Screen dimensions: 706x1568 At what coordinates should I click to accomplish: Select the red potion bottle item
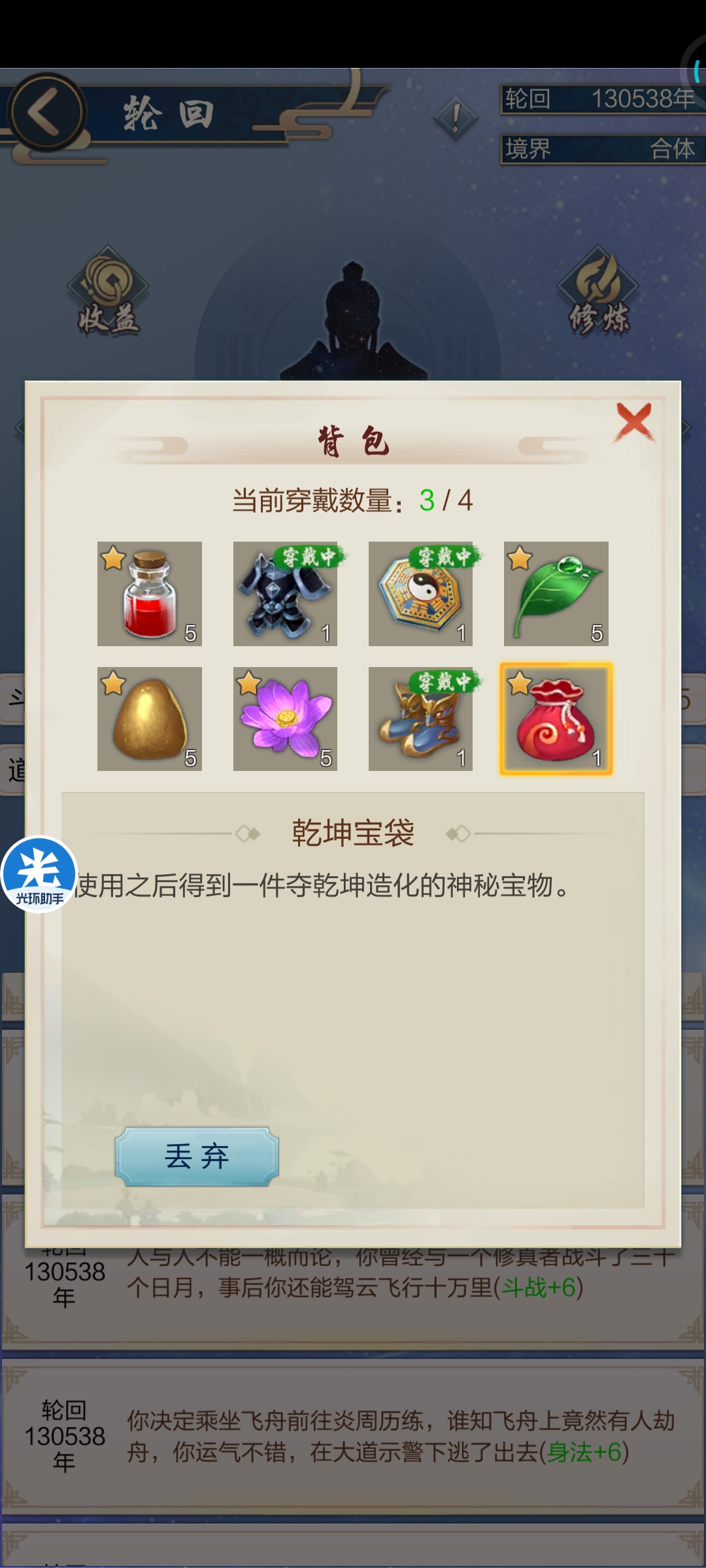tap(150, 593)
